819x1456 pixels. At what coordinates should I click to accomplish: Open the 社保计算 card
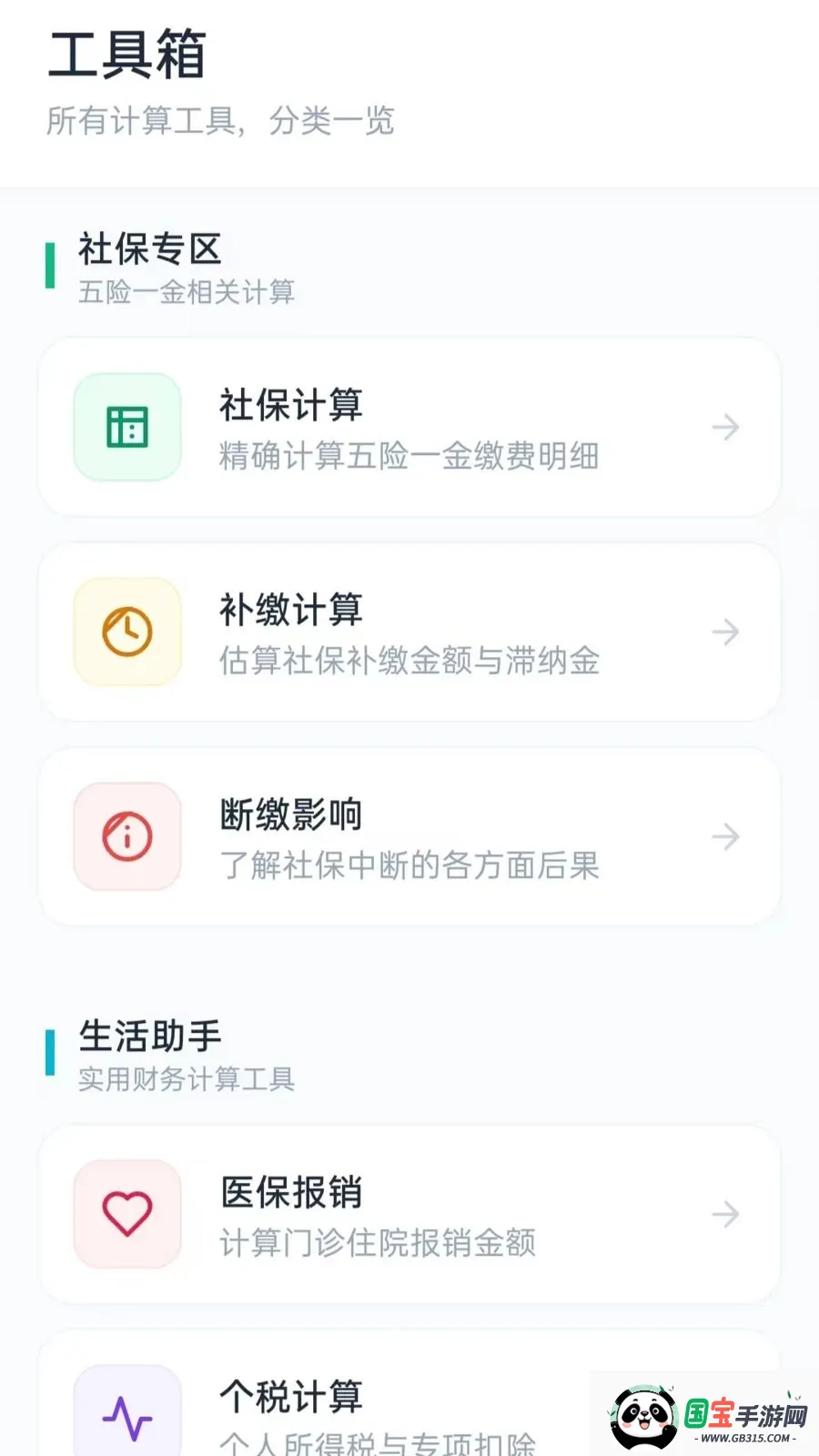point(409,427)
